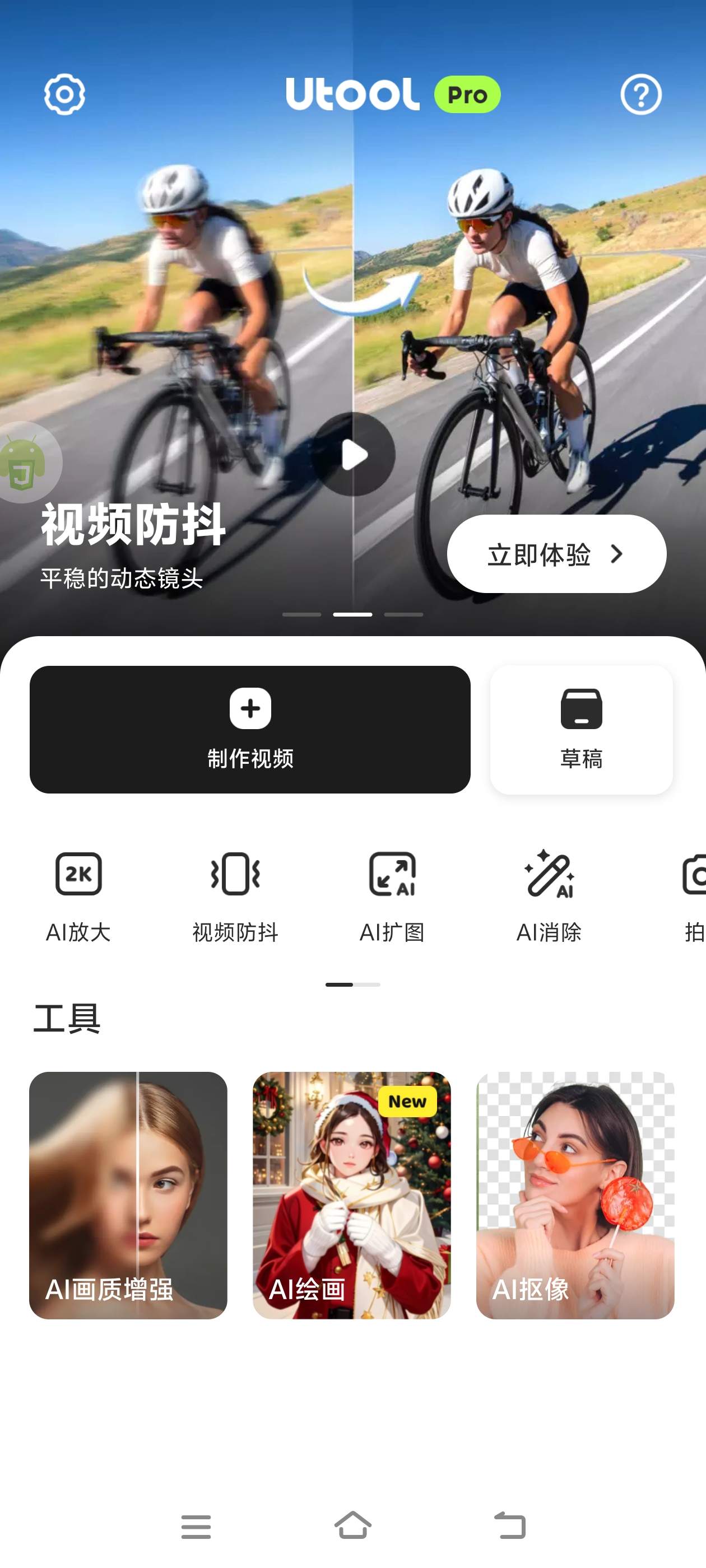The width and height of the screenshot is (706, 1568).
Task: Open AI画质增强 card
Action: point(128,1196)
